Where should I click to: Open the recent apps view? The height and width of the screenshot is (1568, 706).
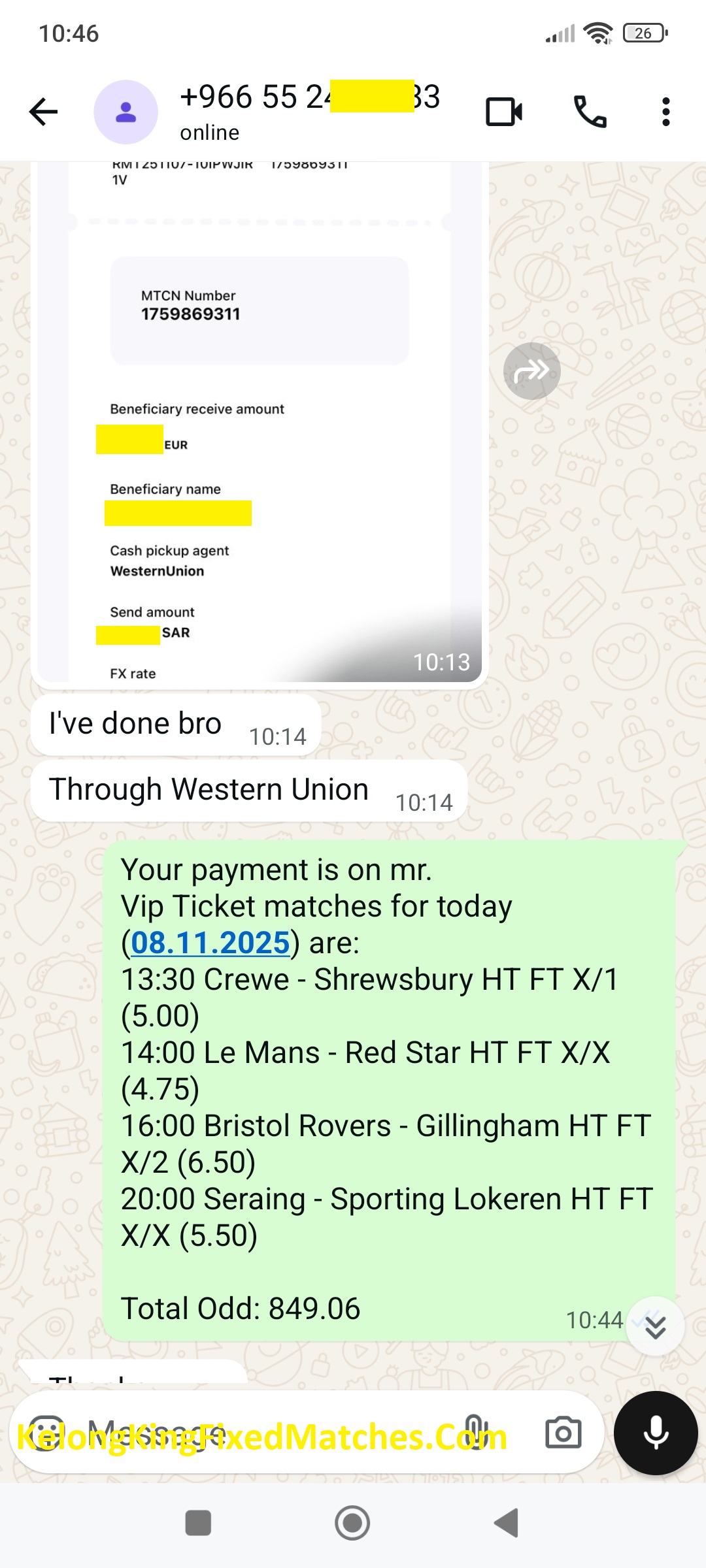coord(198,1523)
